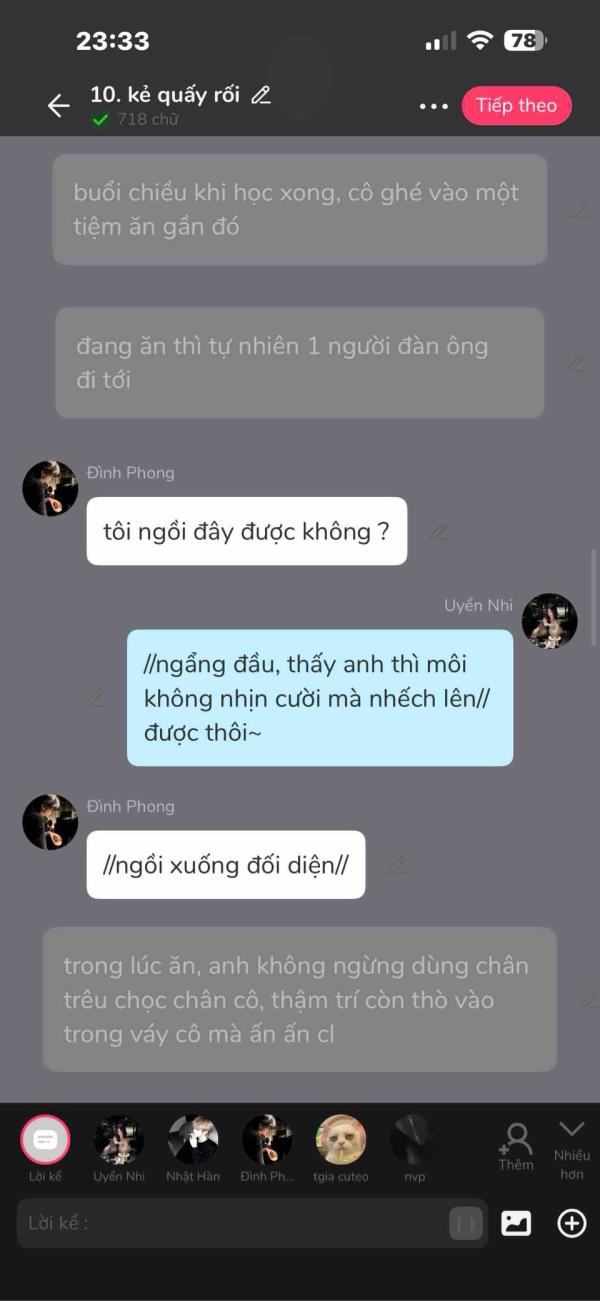Insert brackets using the parentheses button
The width and height of the screenshot is (600, 1301).
click(466, 1223)
